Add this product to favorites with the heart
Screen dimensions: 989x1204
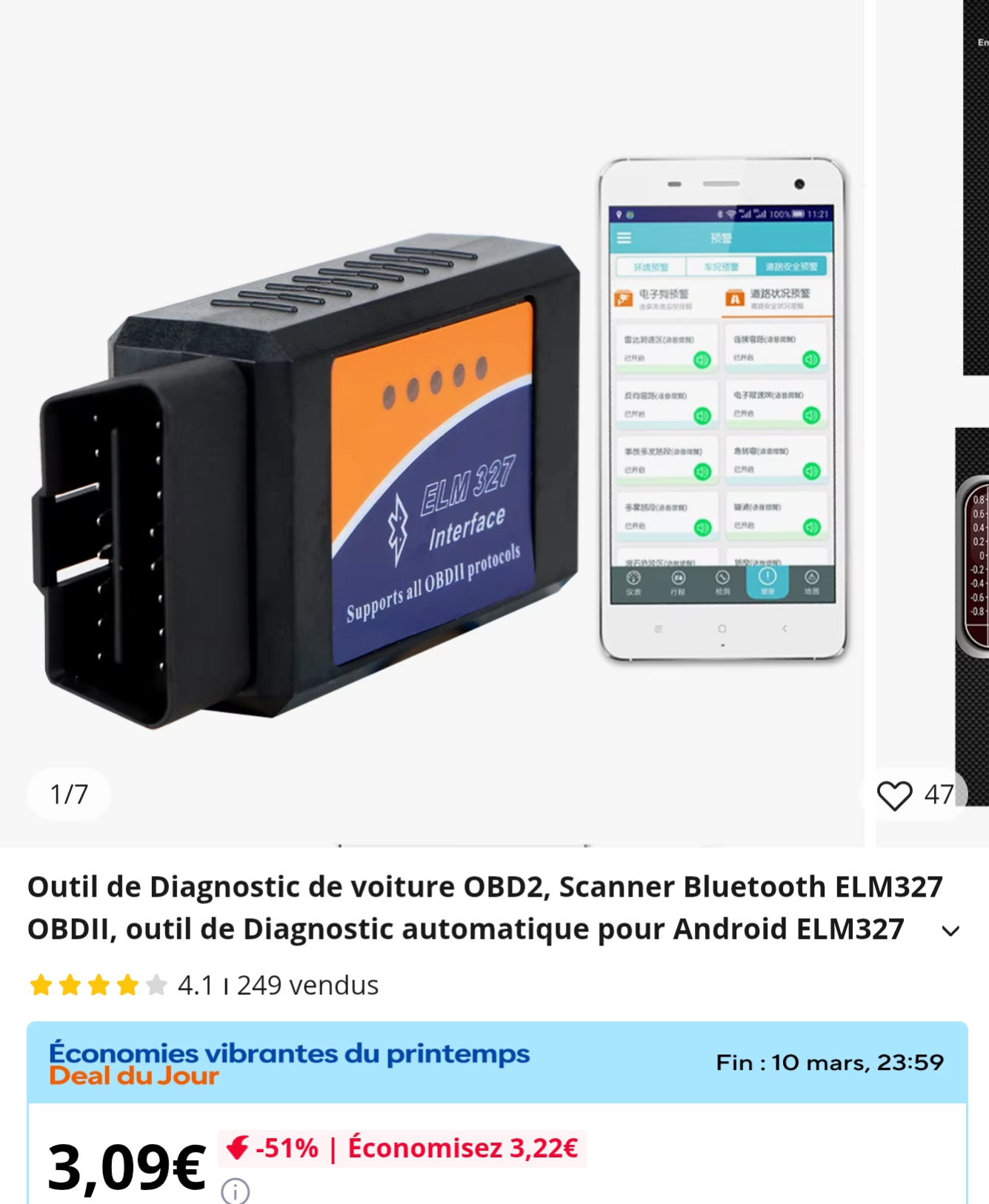point(895,795)
